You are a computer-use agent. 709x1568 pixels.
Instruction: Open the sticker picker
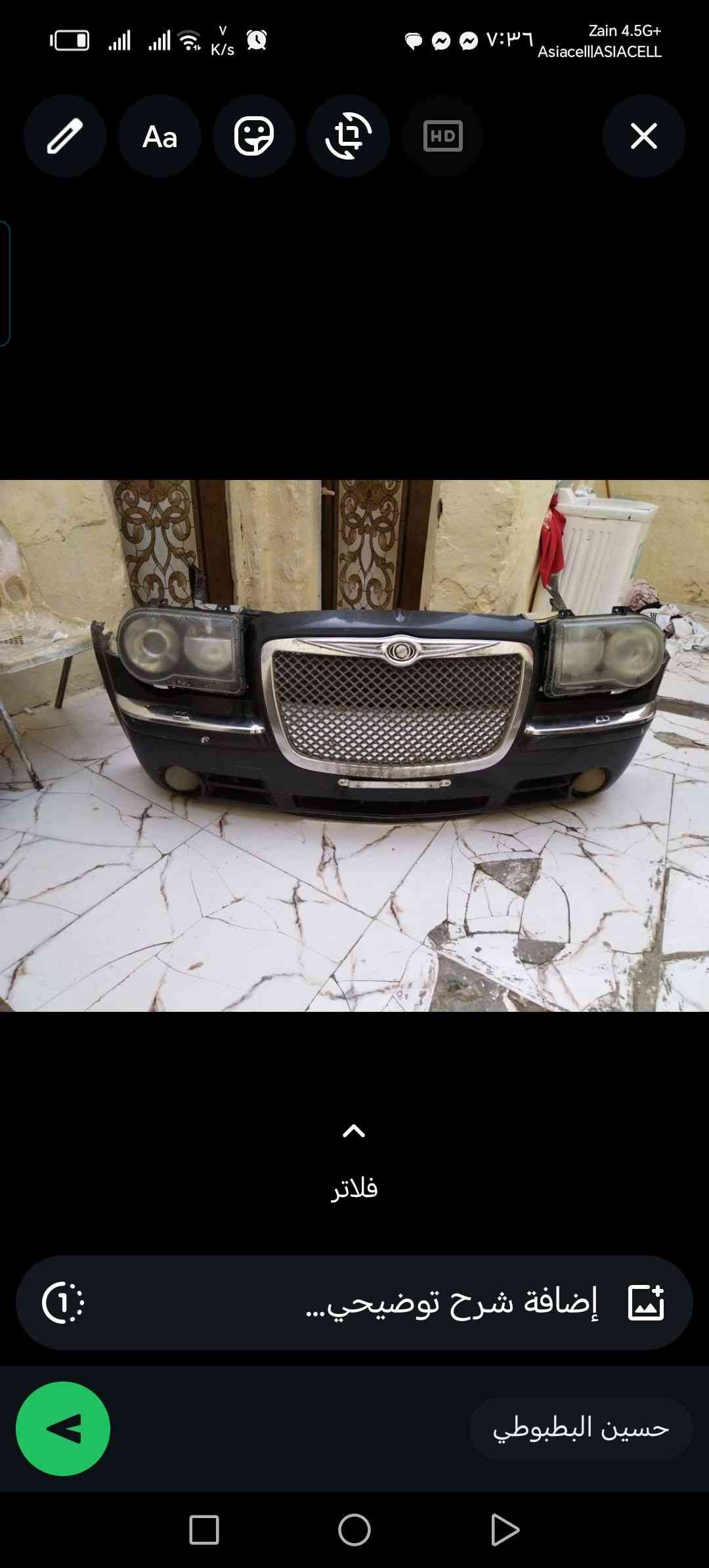[254, 136]
